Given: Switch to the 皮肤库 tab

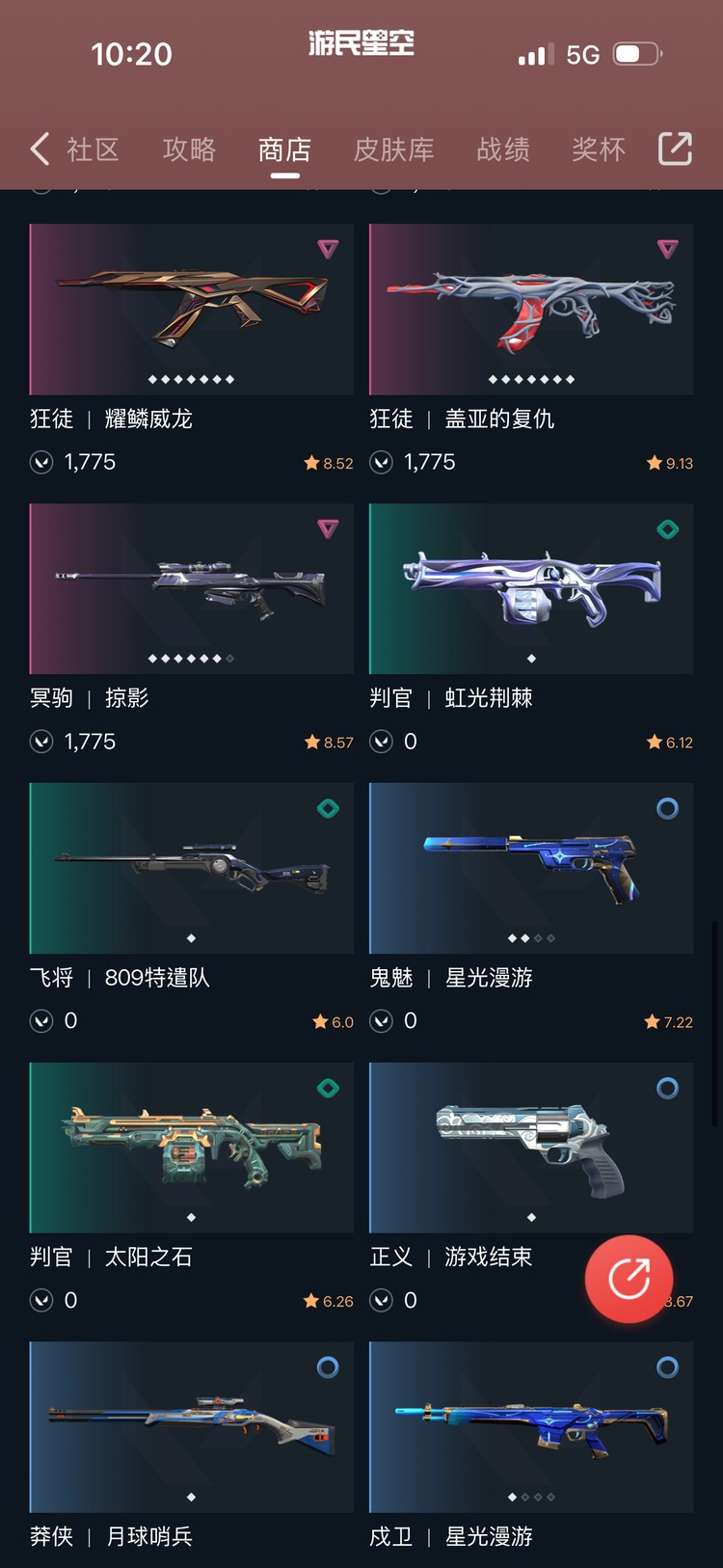Looking at the screenshot, I should point(393,149).
